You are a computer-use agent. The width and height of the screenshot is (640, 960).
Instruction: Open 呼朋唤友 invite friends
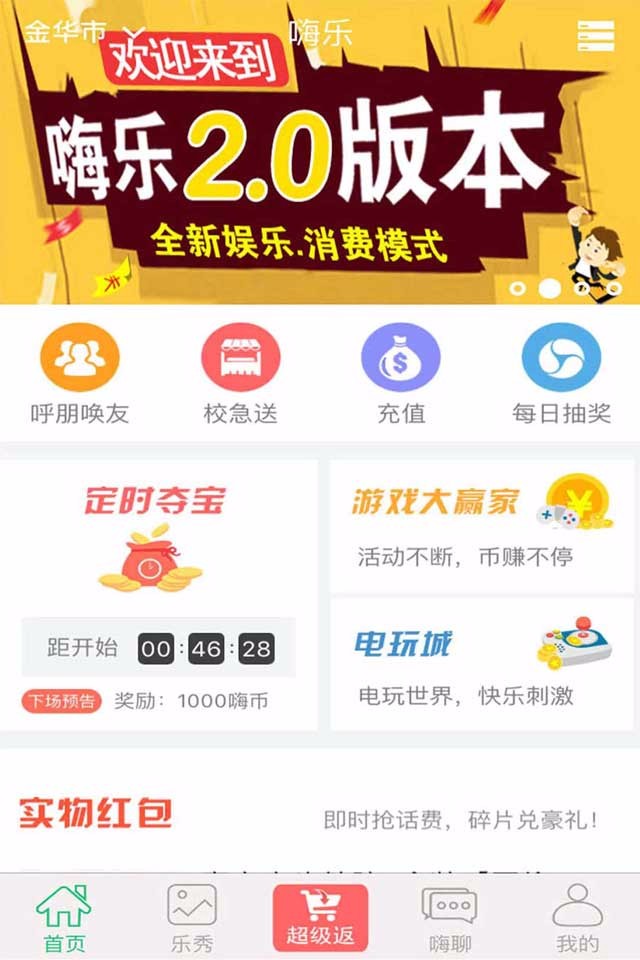pos(80,375)
